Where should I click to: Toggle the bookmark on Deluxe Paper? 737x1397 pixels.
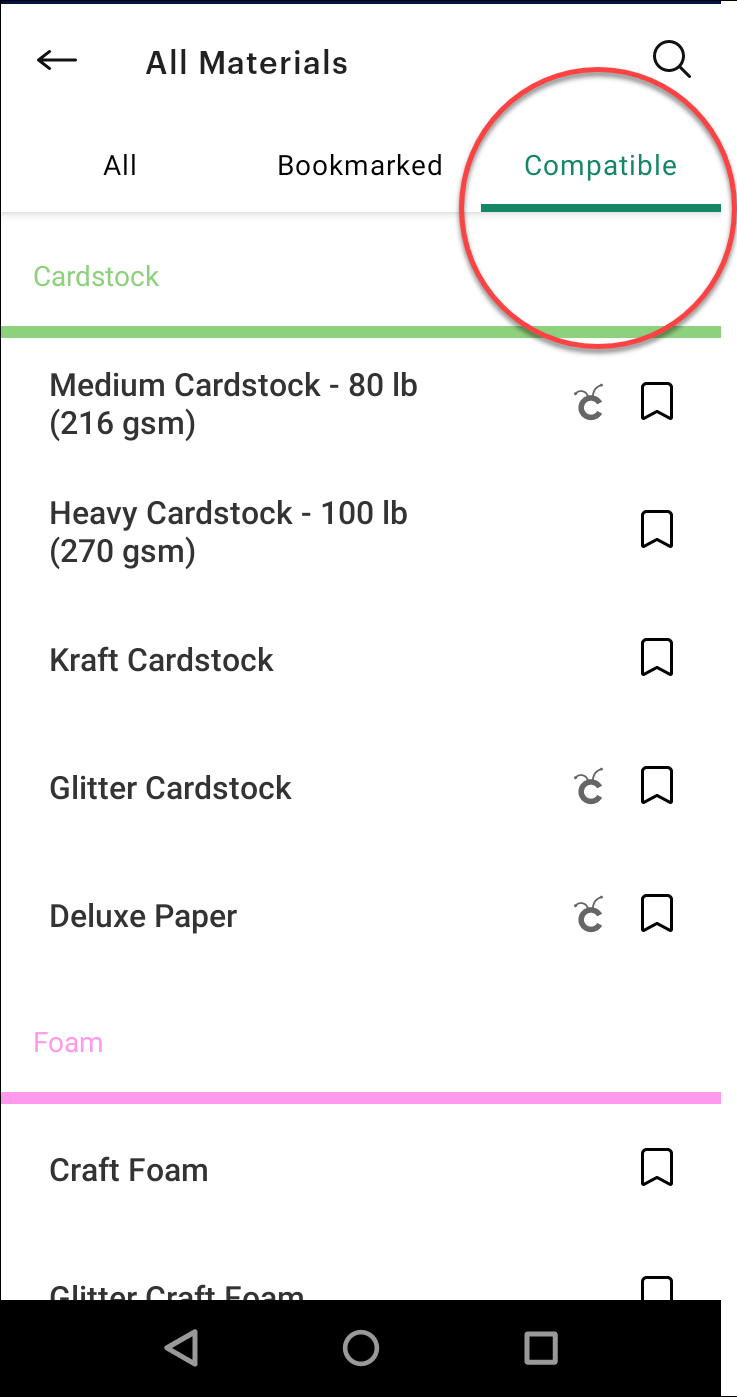coord(657,913)
